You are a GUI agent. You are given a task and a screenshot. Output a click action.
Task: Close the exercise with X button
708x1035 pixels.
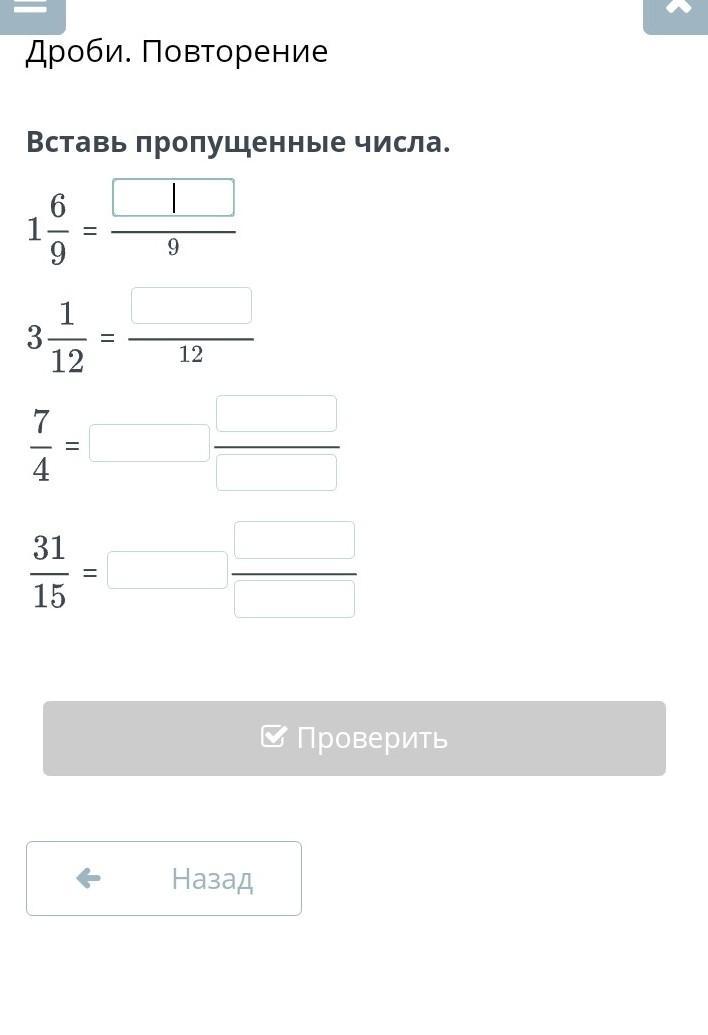click(x=676, y=13)
